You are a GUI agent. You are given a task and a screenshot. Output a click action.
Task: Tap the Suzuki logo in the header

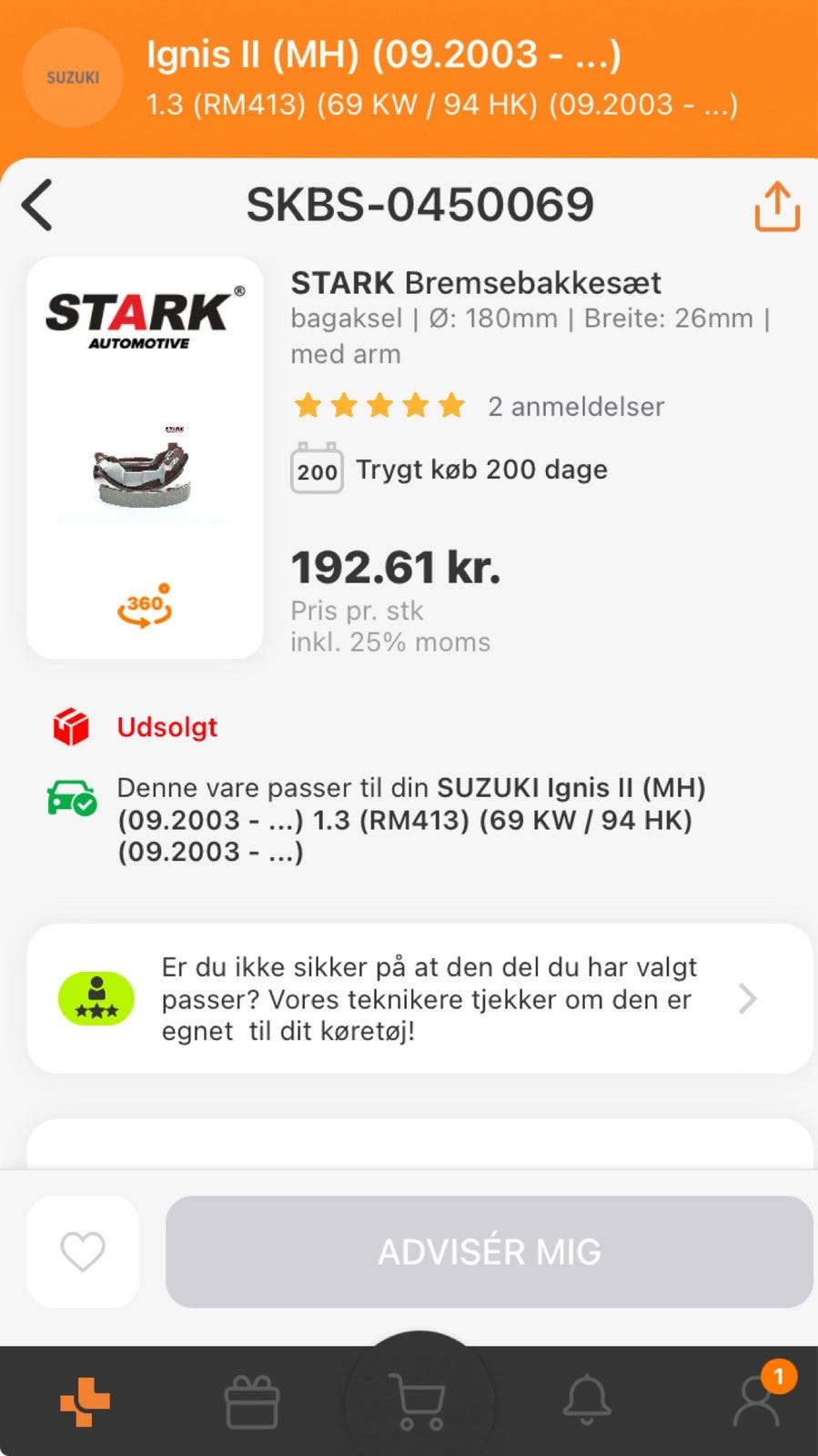click(72, 77)
